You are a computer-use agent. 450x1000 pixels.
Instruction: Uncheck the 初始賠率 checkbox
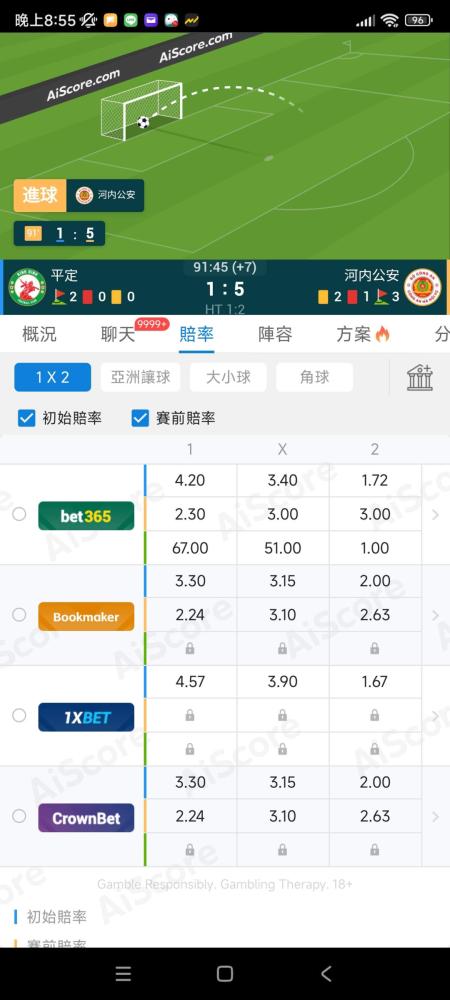tap(27, 418)
